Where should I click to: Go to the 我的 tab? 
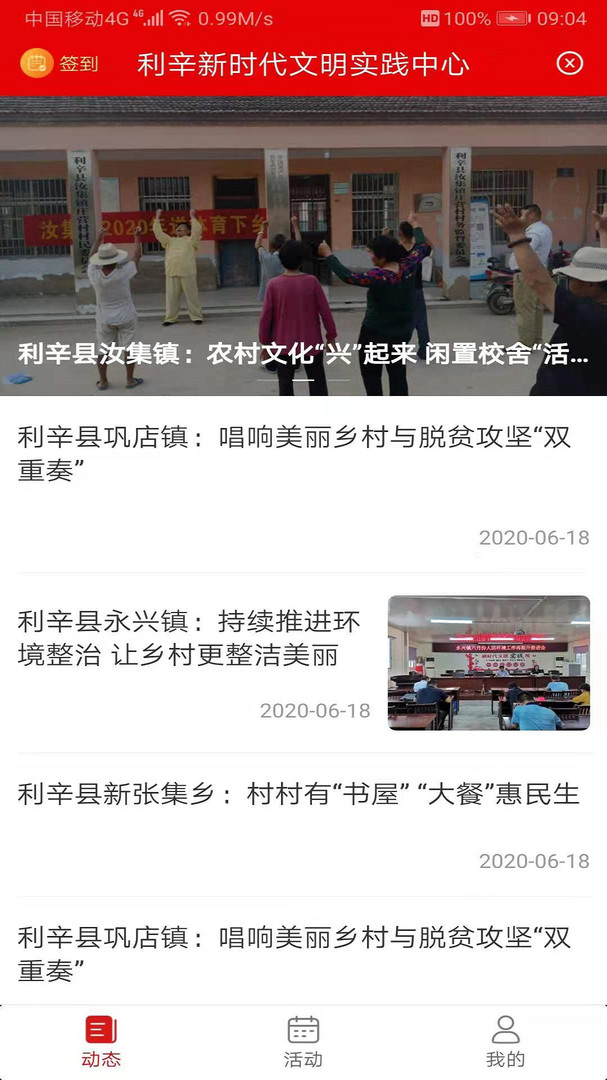tap(505, 1042)
